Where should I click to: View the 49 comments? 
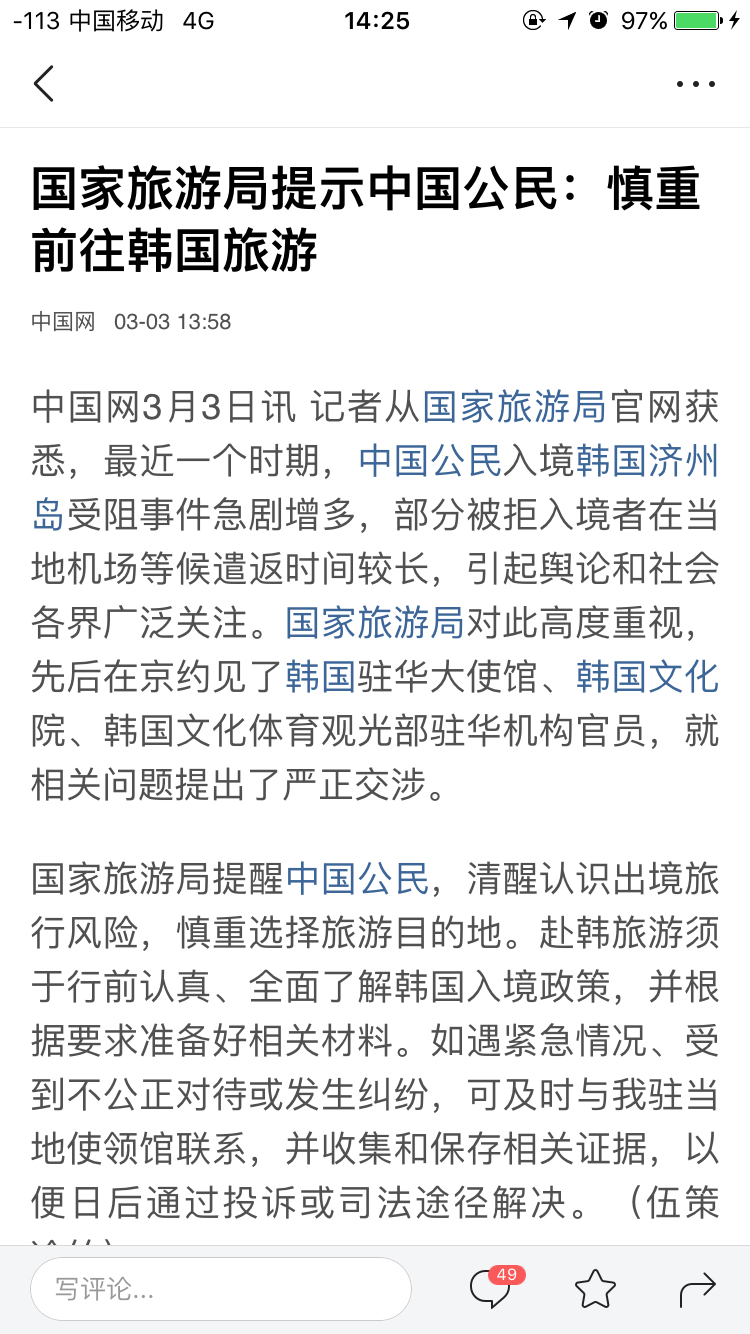click(492, 1288)
